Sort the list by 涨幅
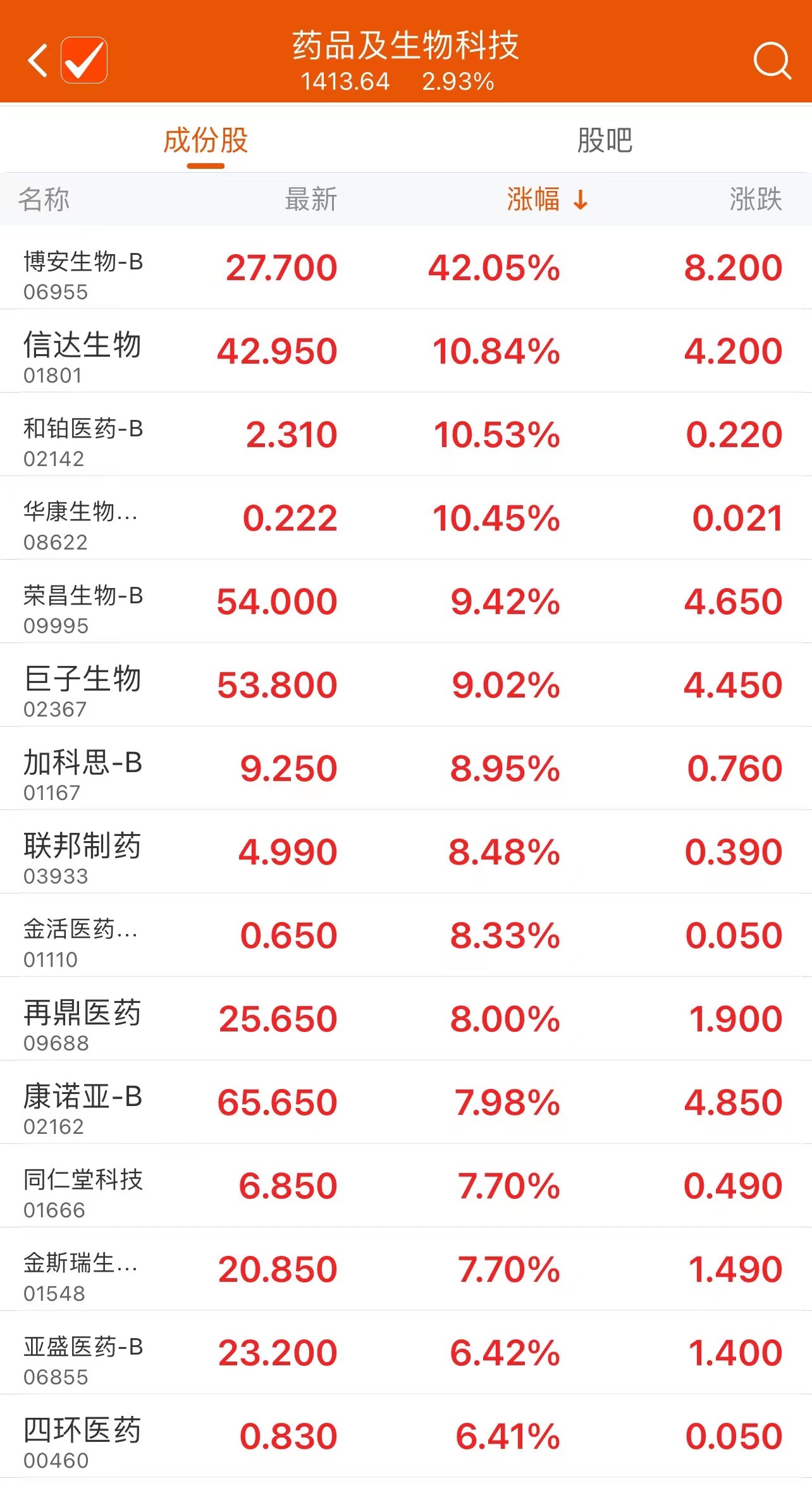The width and height of the screenshot is (812, 1488). click(546, 200)
